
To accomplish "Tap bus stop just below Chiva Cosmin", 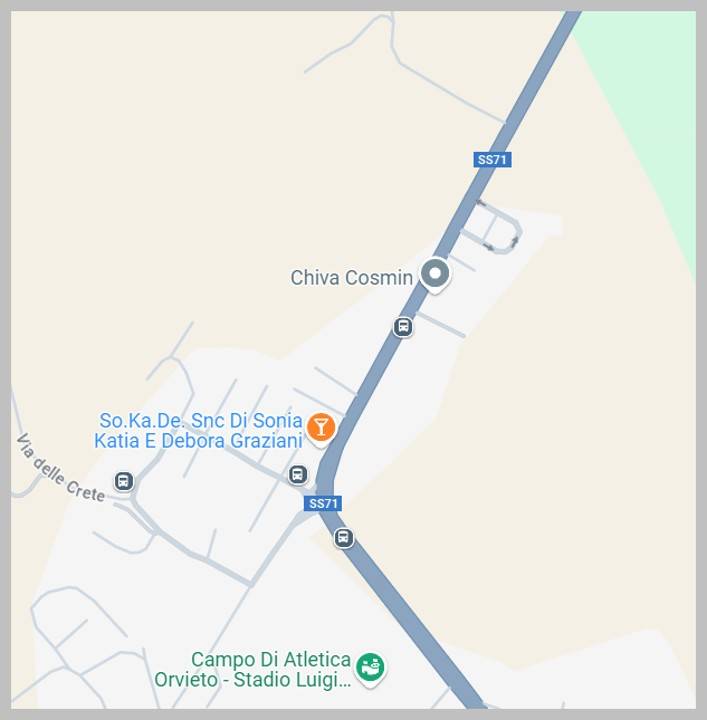I will tap(403, 327).
